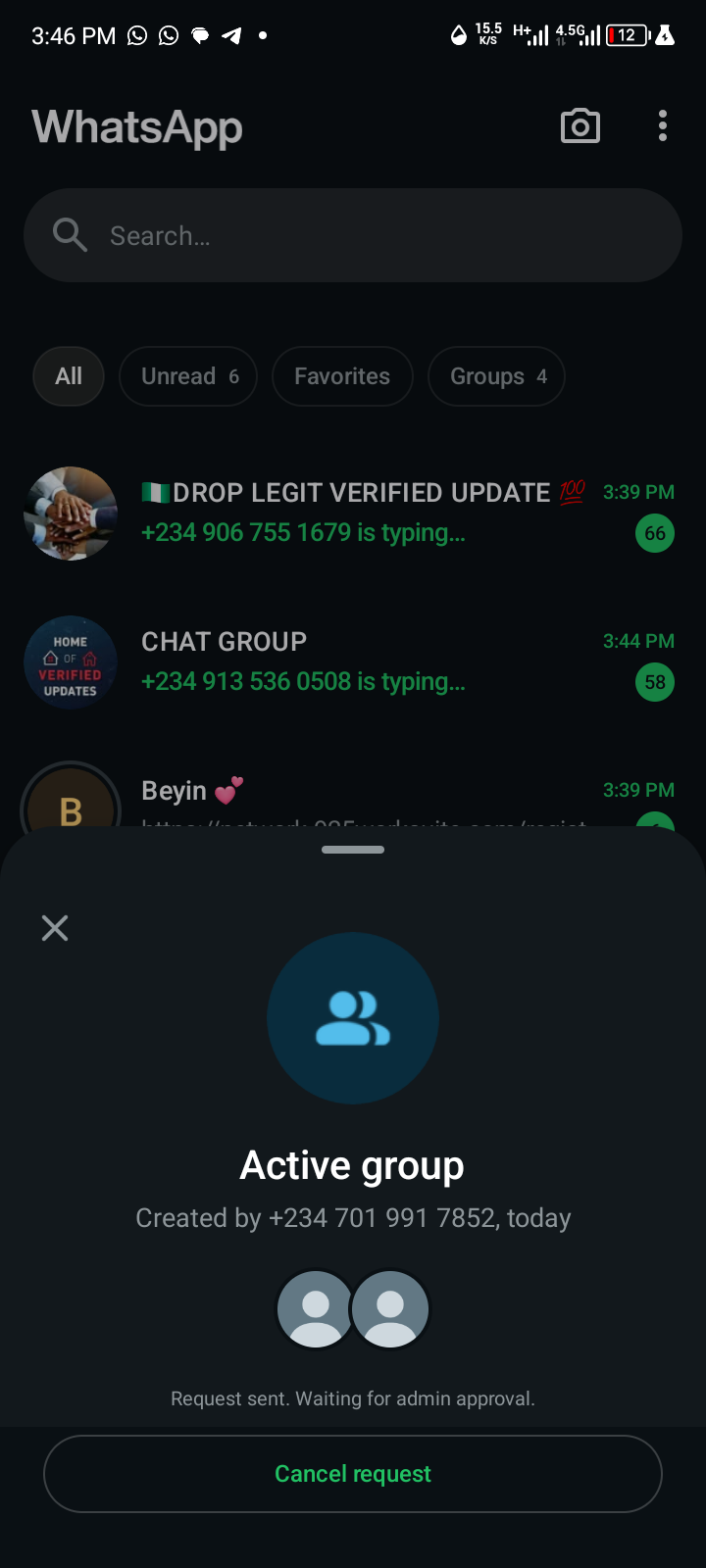The height and width of the screenshot is (1568, 706).
Task: Filter chats by Unread
Action: coord(188,376)
